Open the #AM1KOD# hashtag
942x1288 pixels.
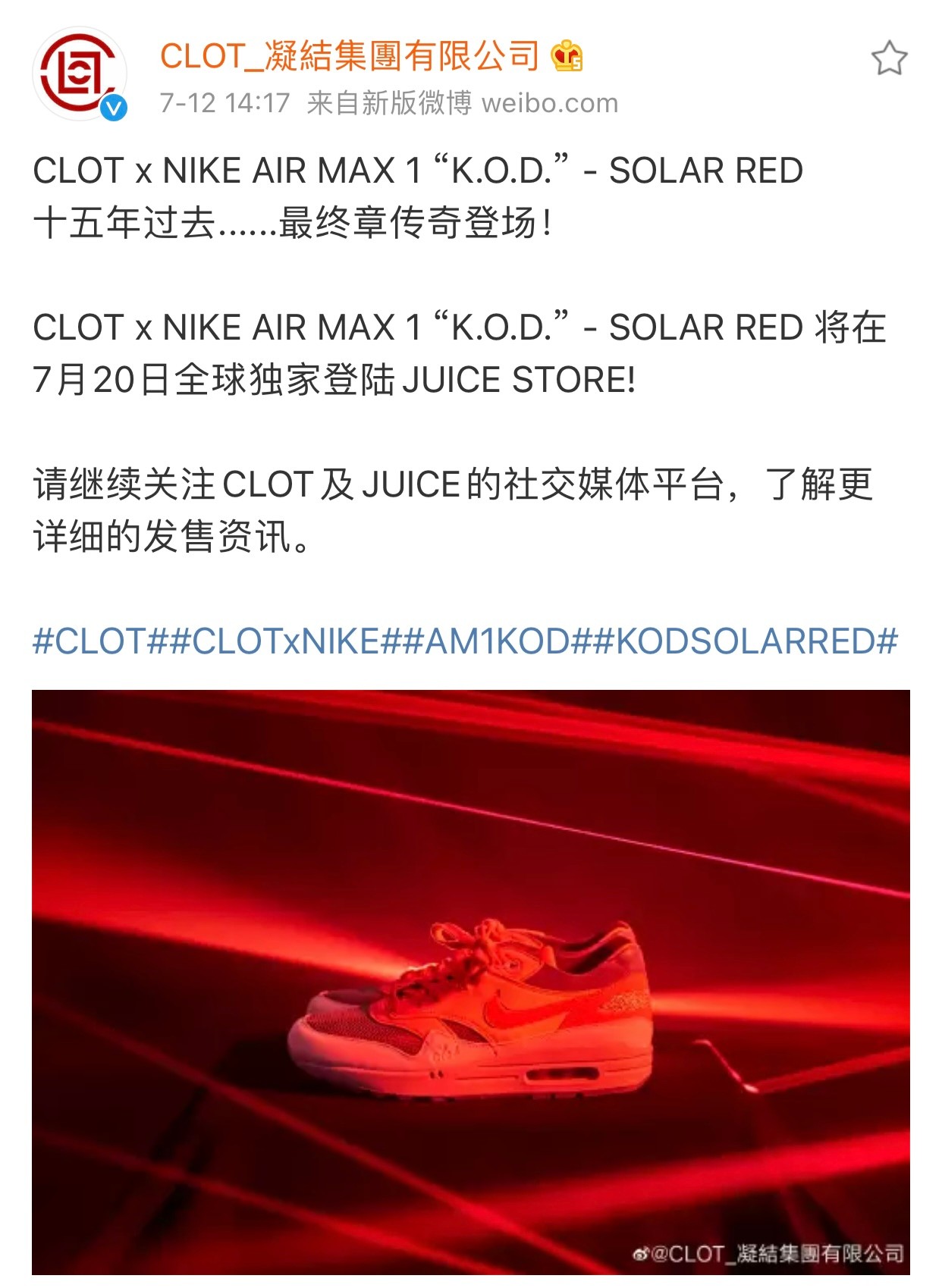[x=496, y=641]
